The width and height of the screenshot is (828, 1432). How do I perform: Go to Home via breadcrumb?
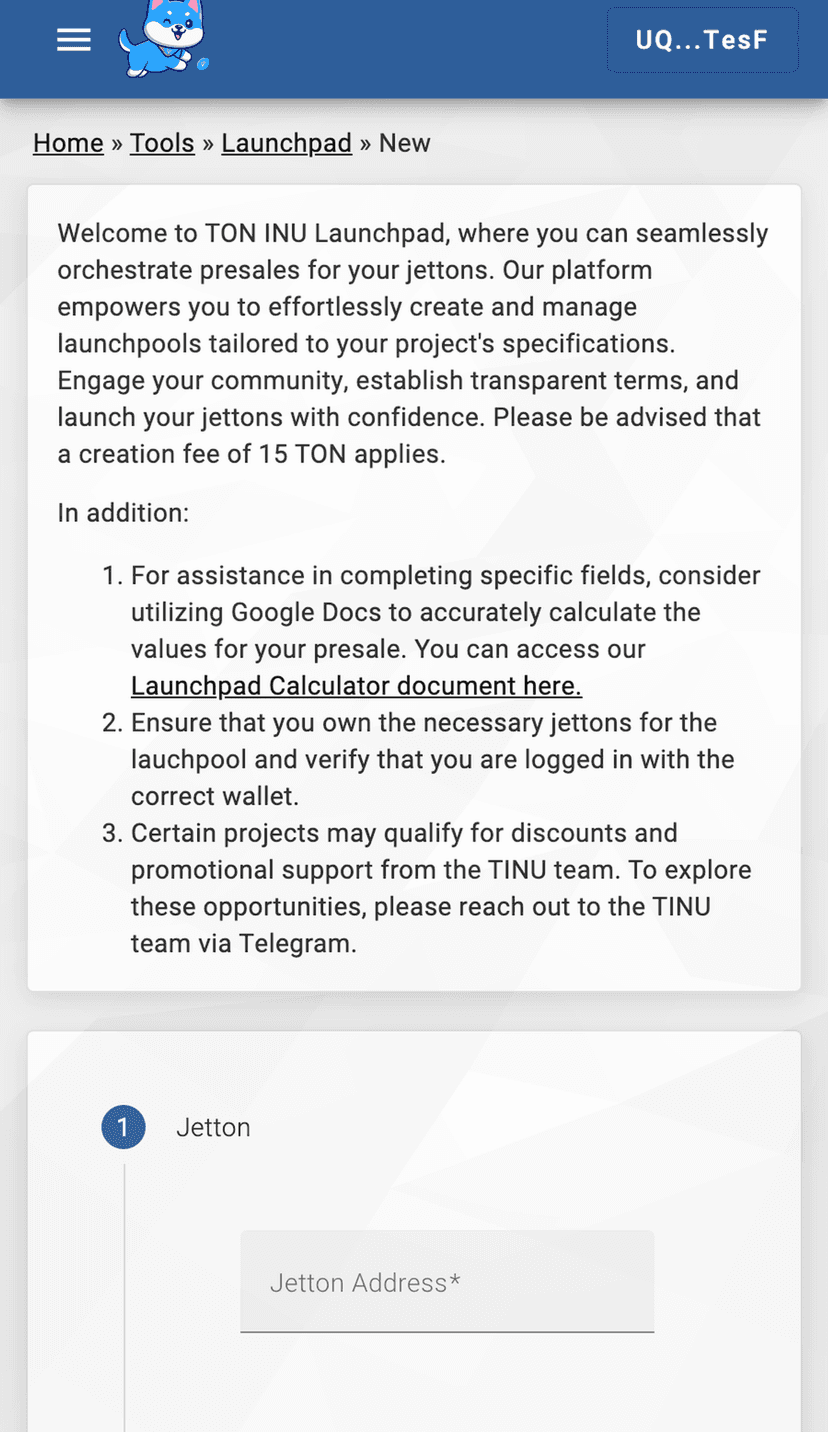tap(68, 143)
